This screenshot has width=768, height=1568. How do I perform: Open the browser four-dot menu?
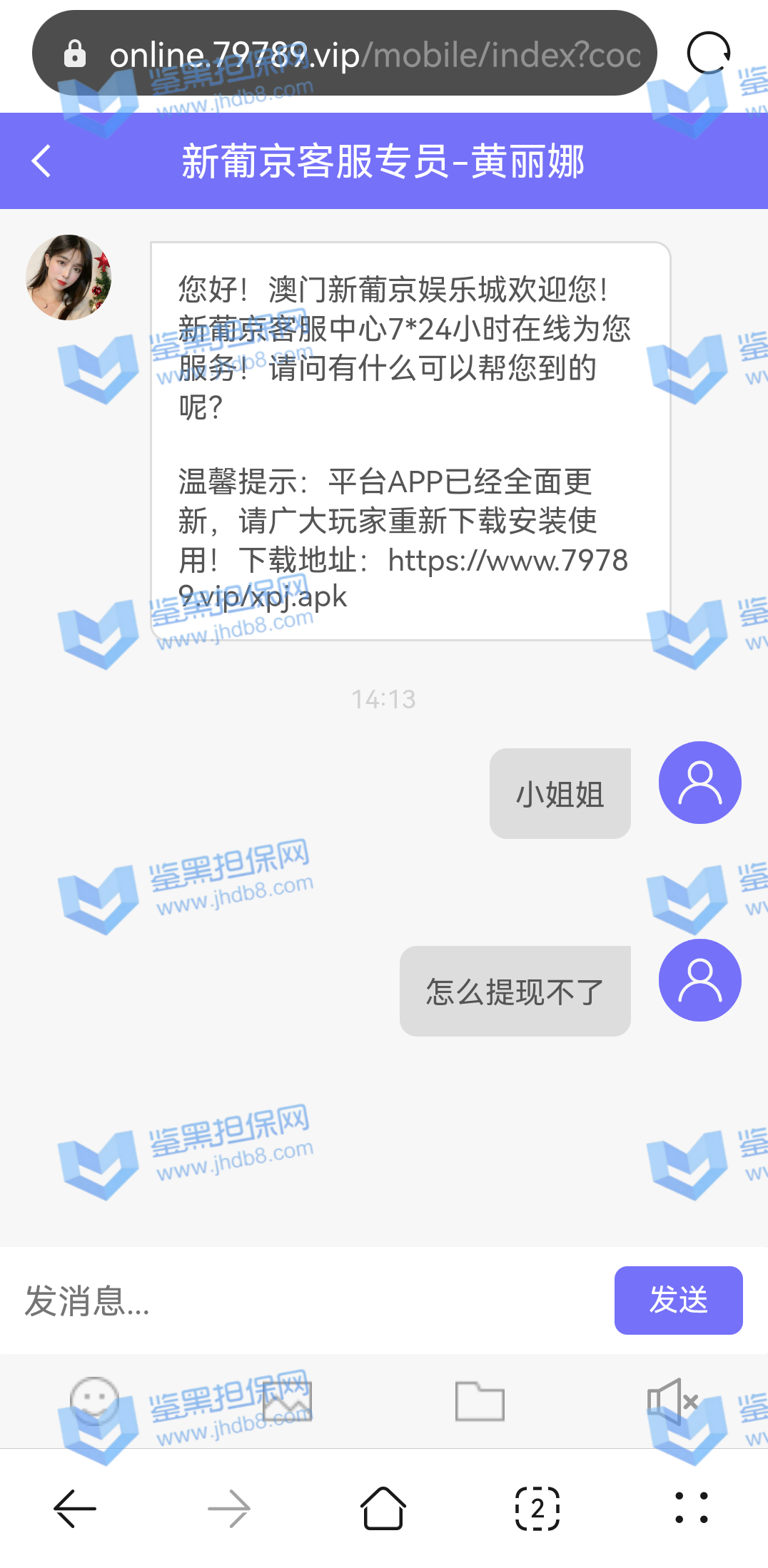click(691, 1508)
